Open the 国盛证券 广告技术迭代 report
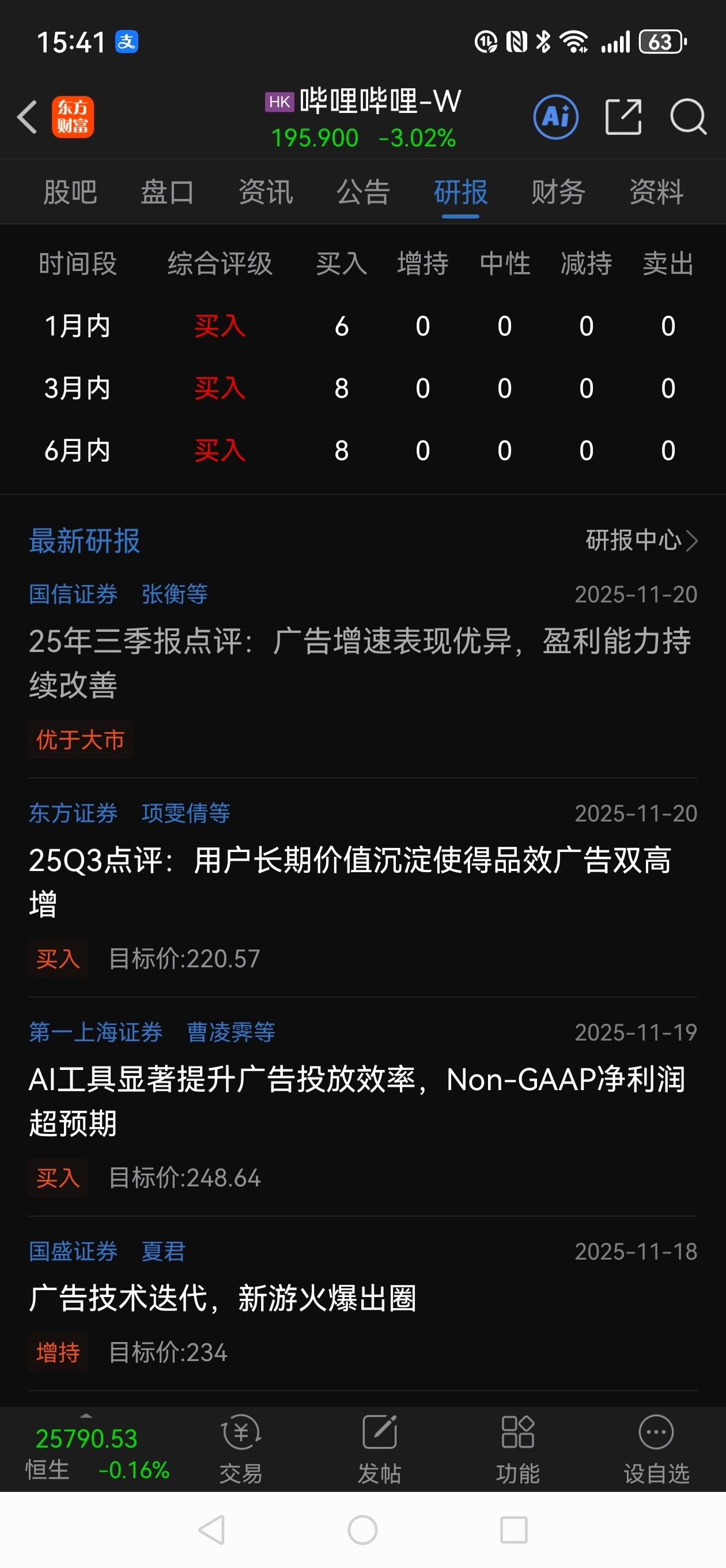 point(222,1298)
